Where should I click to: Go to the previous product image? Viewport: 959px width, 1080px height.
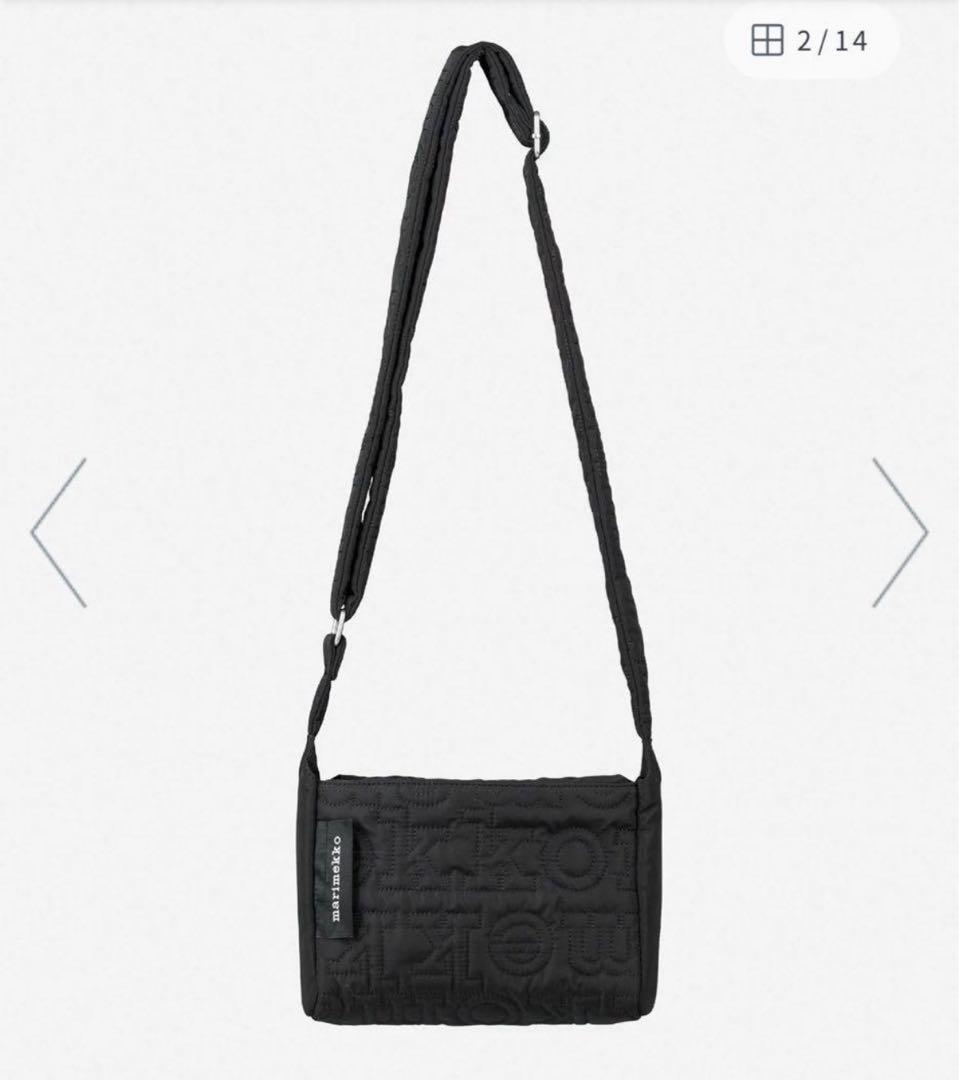pos(58,532)
